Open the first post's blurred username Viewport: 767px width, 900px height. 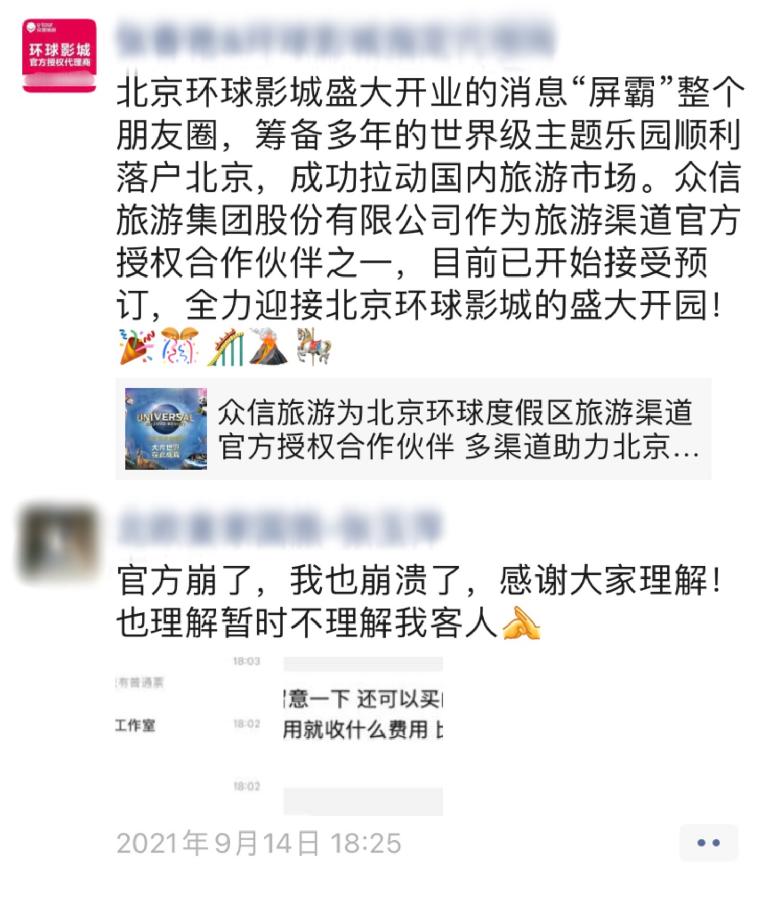pos(335,39)
